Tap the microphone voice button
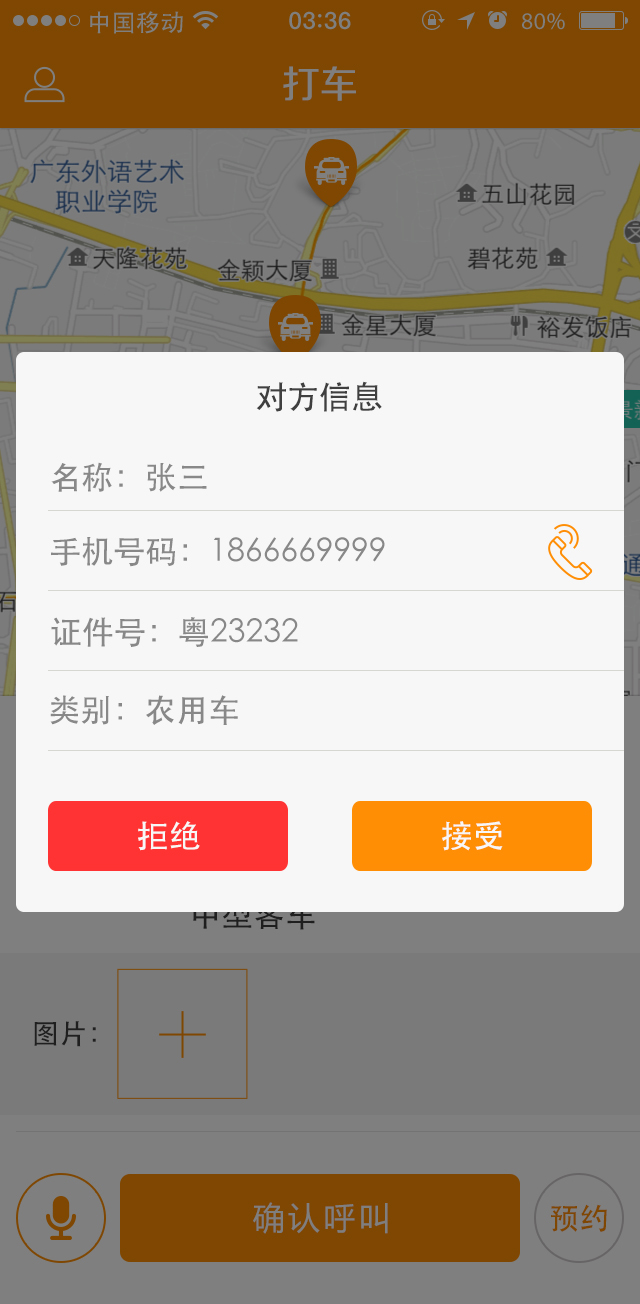This screenshot has width=640, height=1304. [x=61, y=1218]
